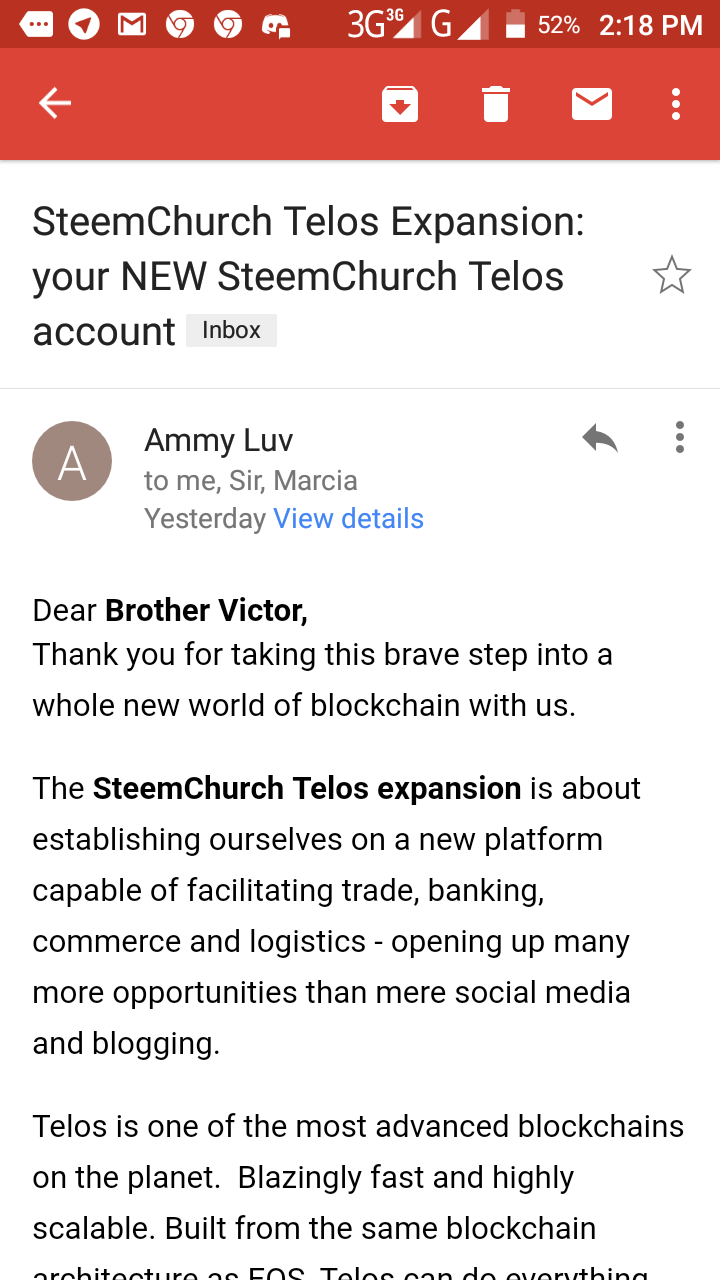Open the top bar overflow menu
720x1280 pixels.
pos(677,103)
